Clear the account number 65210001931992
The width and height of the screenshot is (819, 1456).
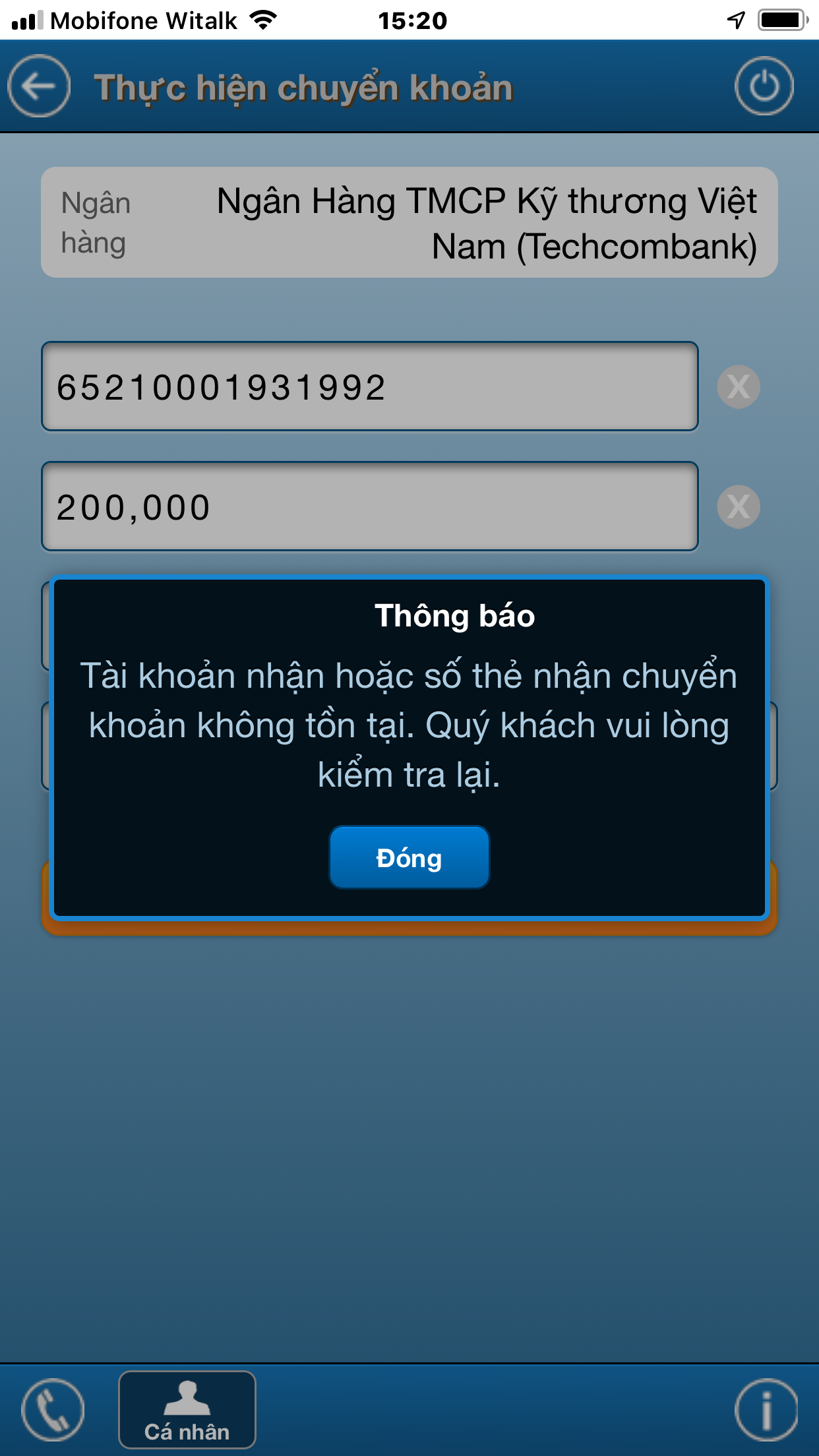739,386
